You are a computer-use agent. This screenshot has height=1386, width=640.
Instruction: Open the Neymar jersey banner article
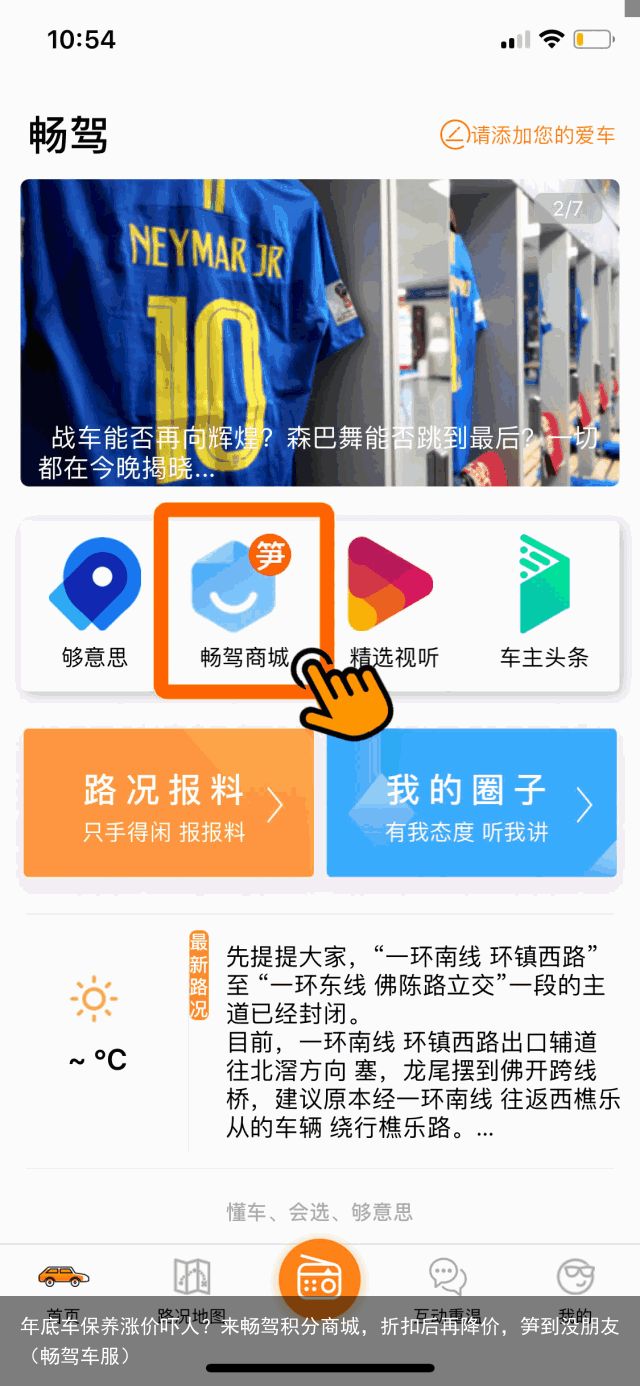click(320, 332)
